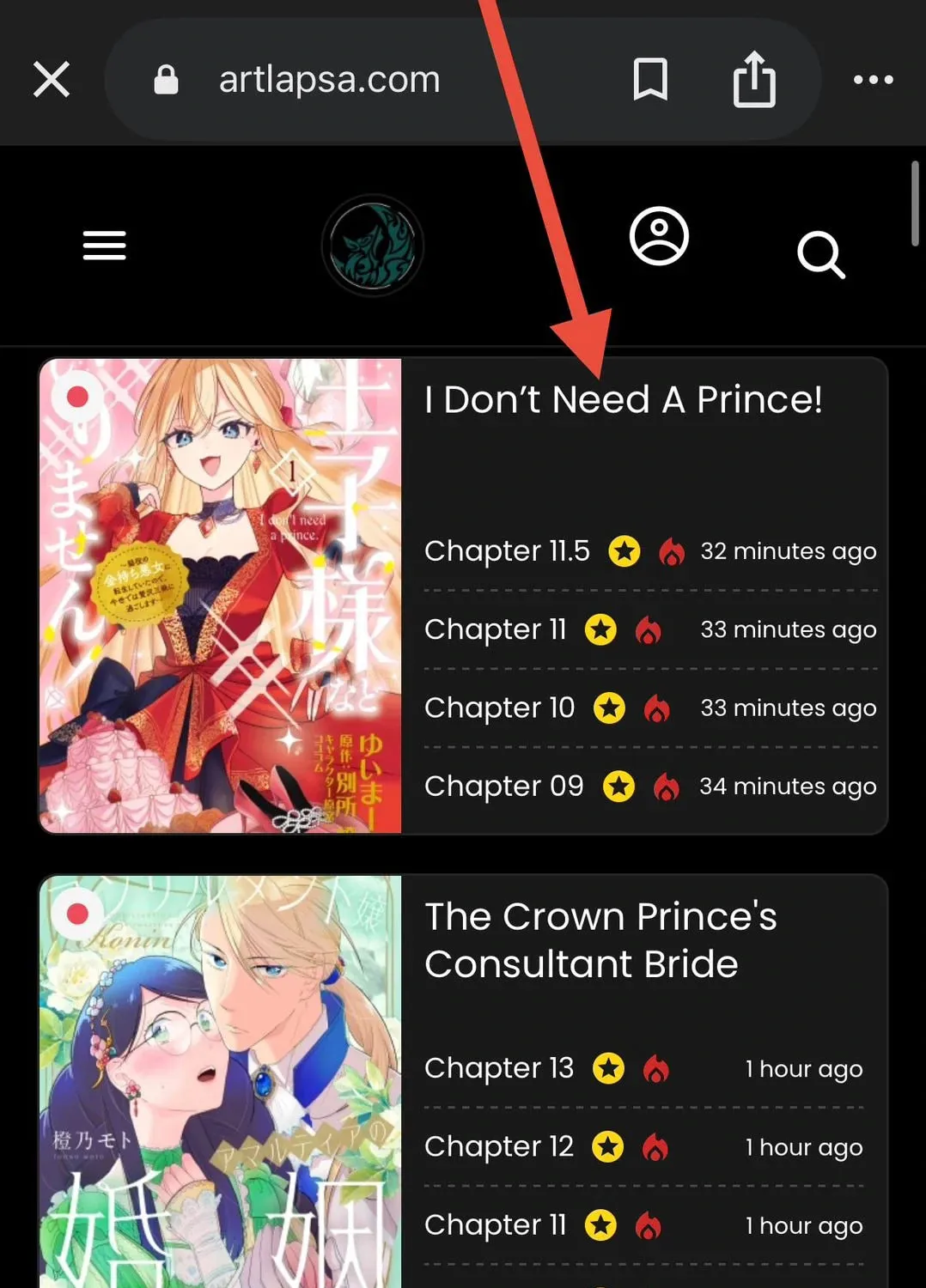Open Chapter 10 posted 33 minutes ago
The width and height of the screenshot is (926, 1288).
[499, 708]
